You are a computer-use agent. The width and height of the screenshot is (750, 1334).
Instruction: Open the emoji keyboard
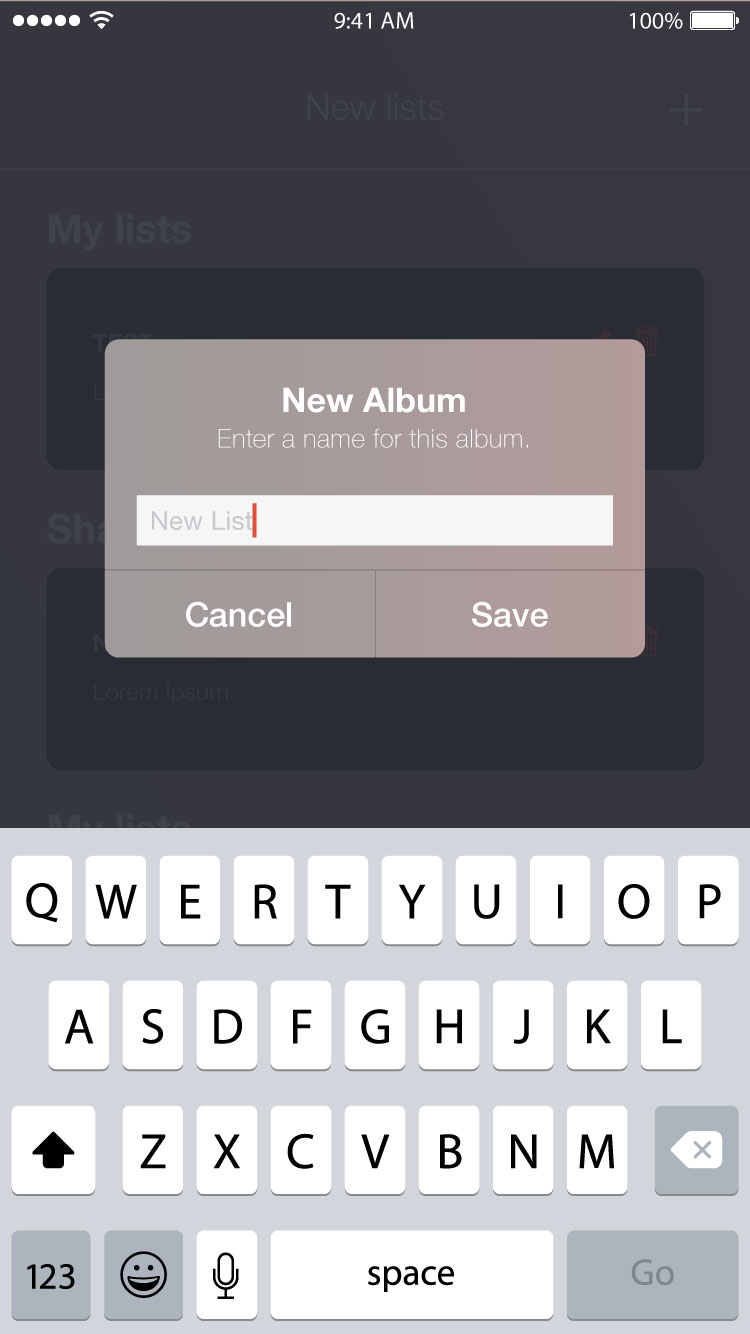[143, 1275]
